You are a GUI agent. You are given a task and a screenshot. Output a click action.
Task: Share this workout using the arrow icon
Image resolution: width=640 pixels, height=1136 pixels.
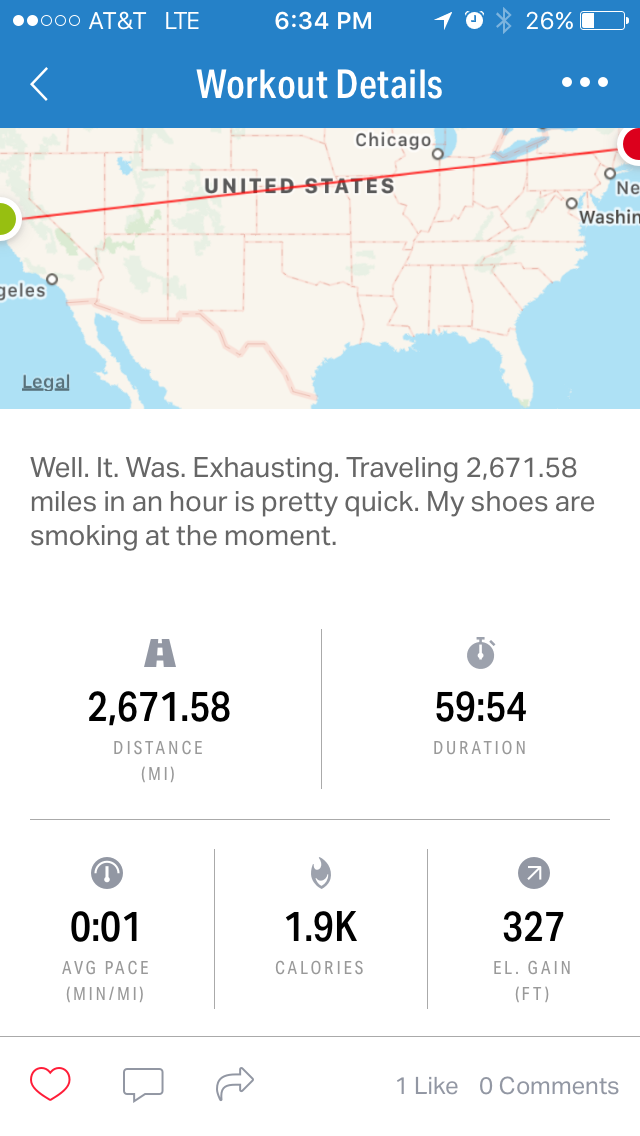click(x=235, y=1084)
